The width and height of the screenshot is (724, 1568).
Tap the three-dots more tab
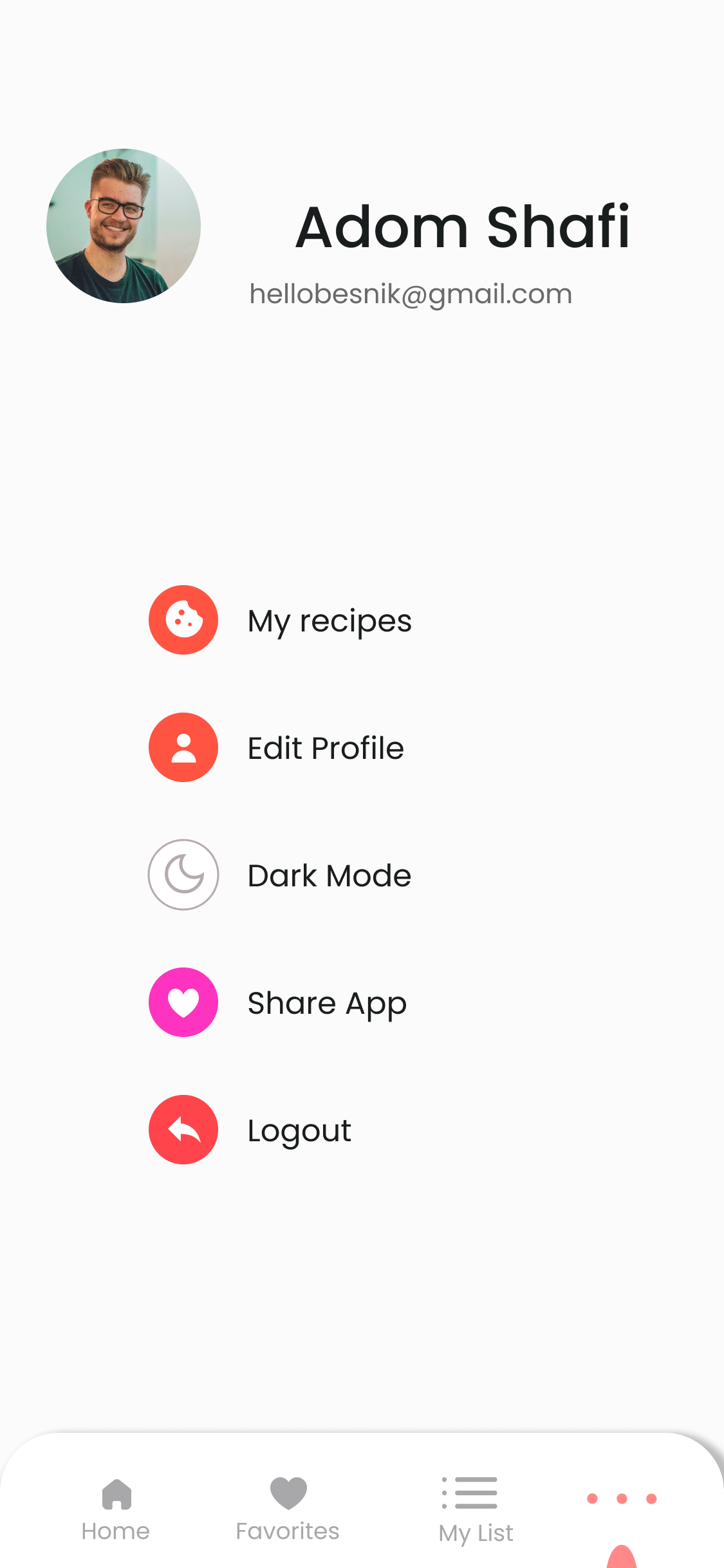click(x=622, y=1498)
